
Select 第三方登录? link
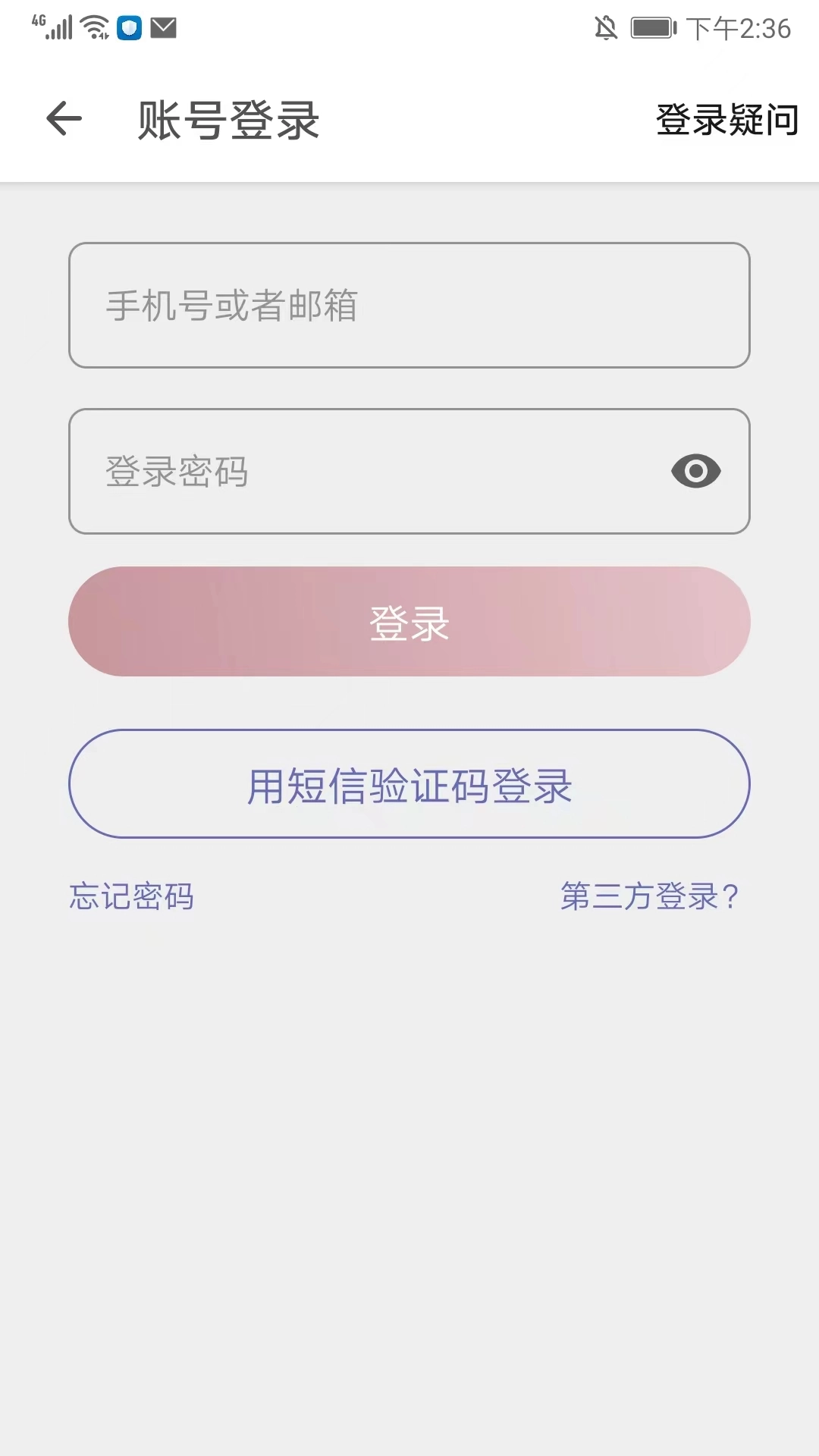649,896
